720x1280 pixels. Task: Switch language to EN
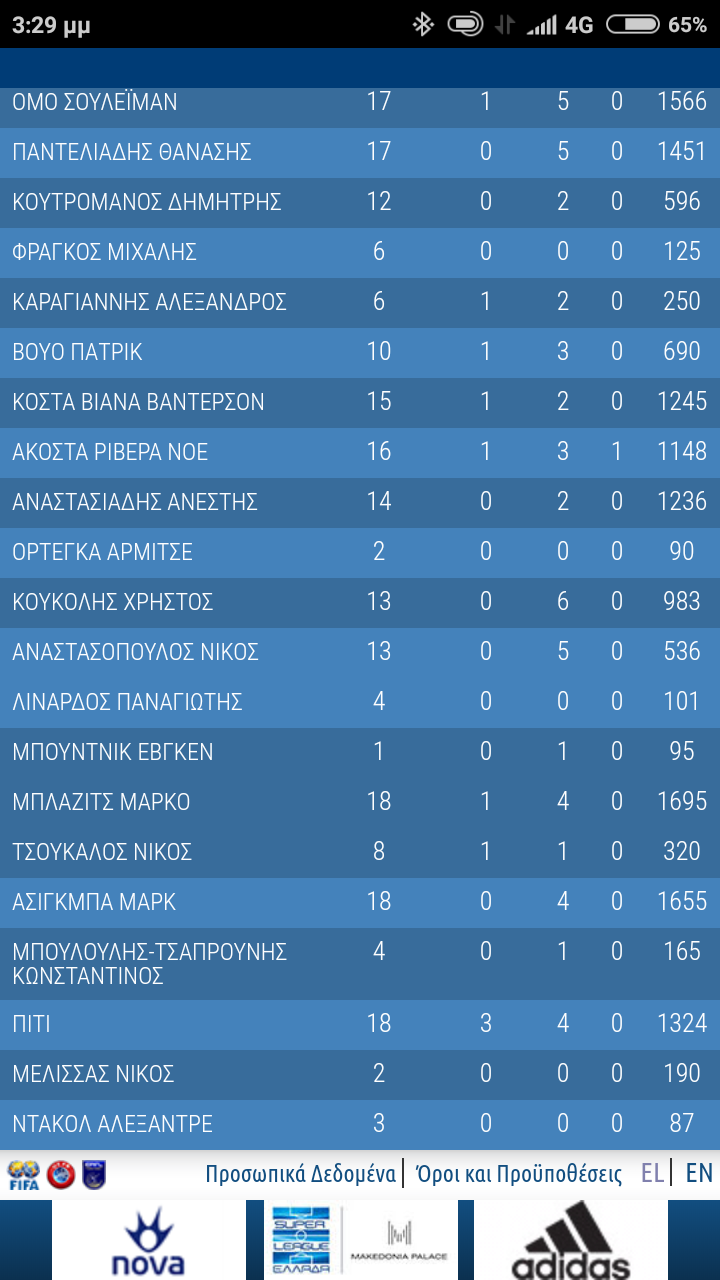coord(699,1173)
